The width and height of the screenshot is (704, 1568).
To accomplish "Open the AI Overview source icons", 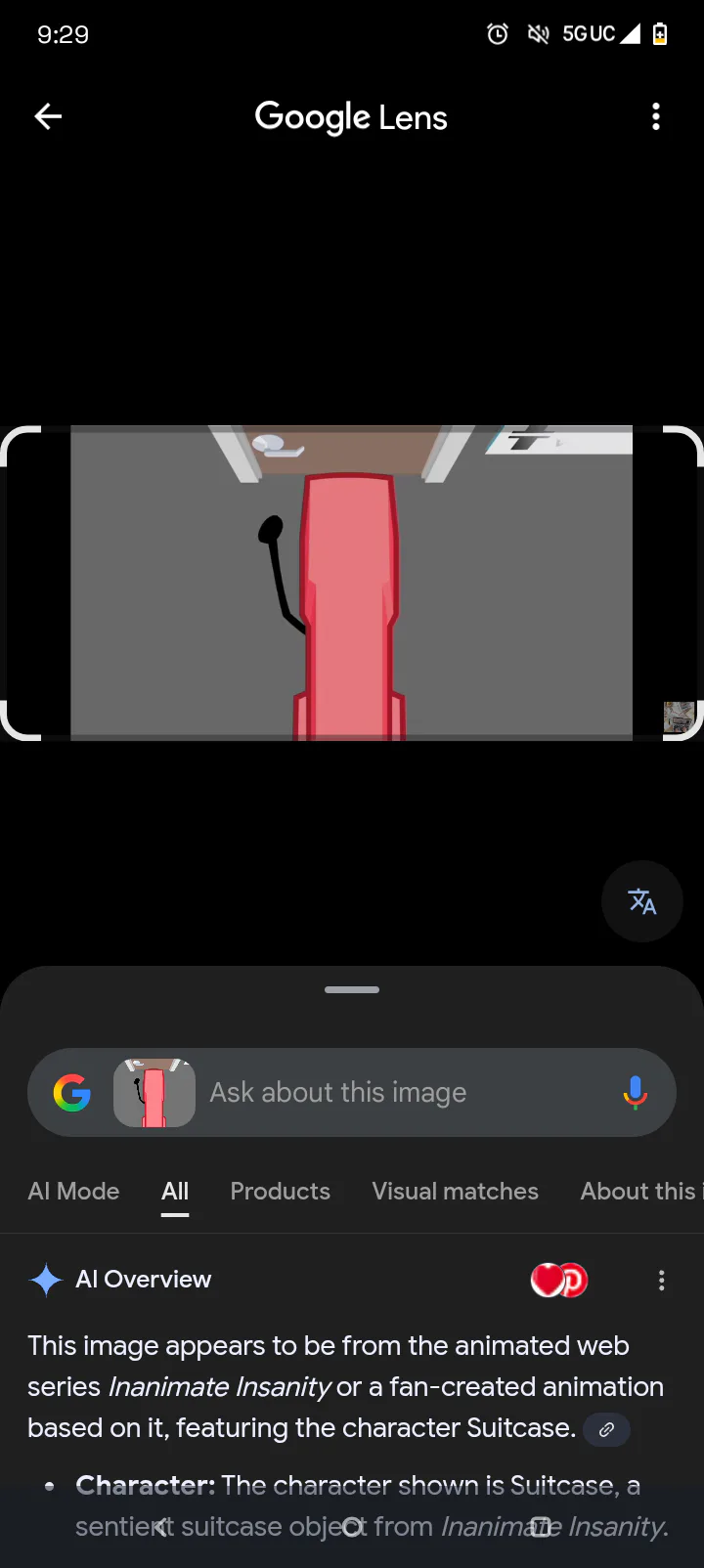I will [x=559, y=1281].
